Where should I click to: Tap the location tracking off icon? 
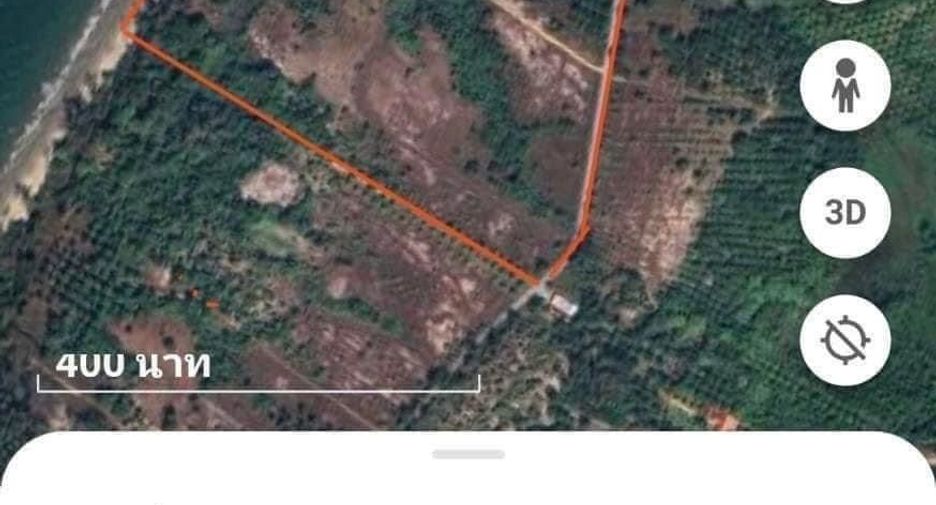click(845, 340)
